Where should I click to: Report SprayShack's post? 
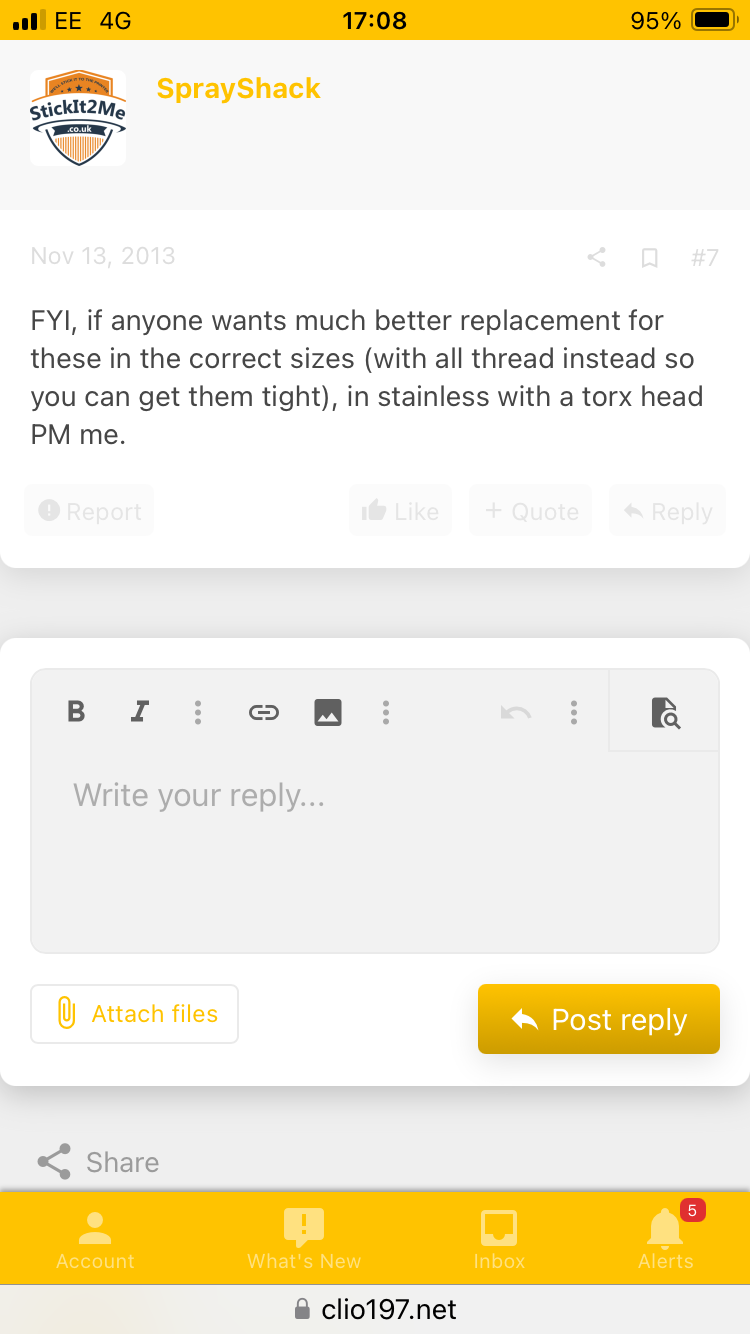(89, 511)
